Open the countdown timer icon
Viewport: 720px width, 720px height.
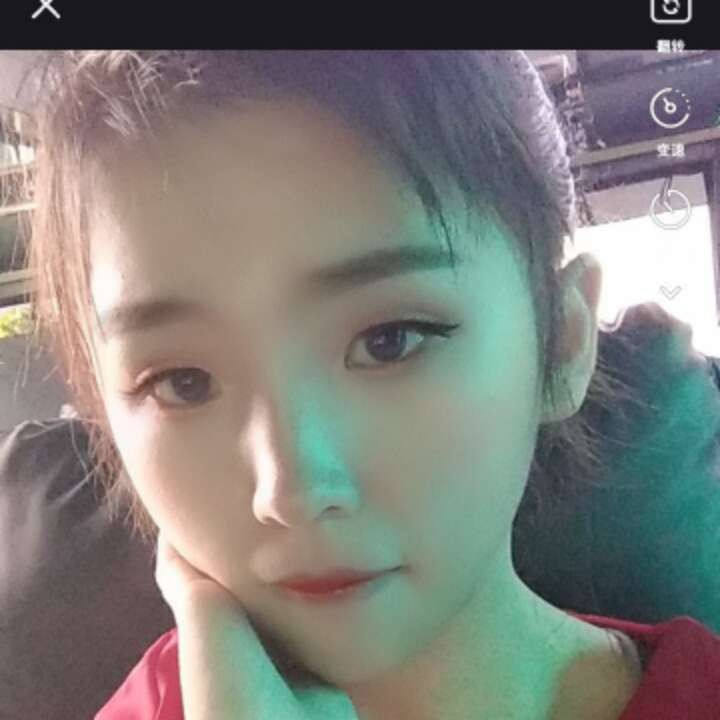click(670, 209)
